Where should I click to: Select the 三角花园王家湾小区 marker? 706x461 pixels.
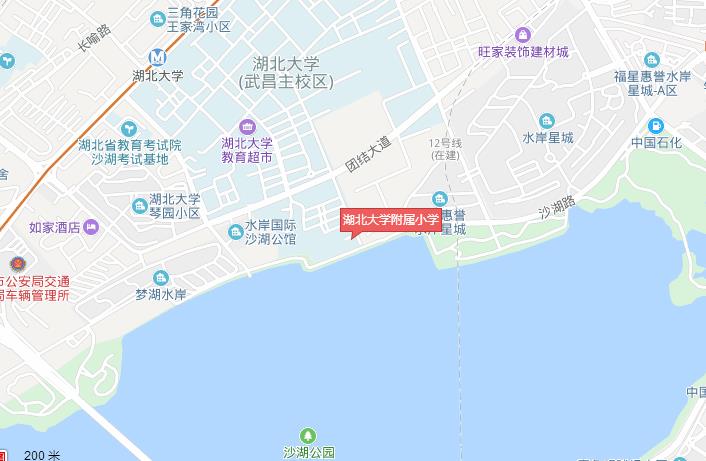click(157, 19)
